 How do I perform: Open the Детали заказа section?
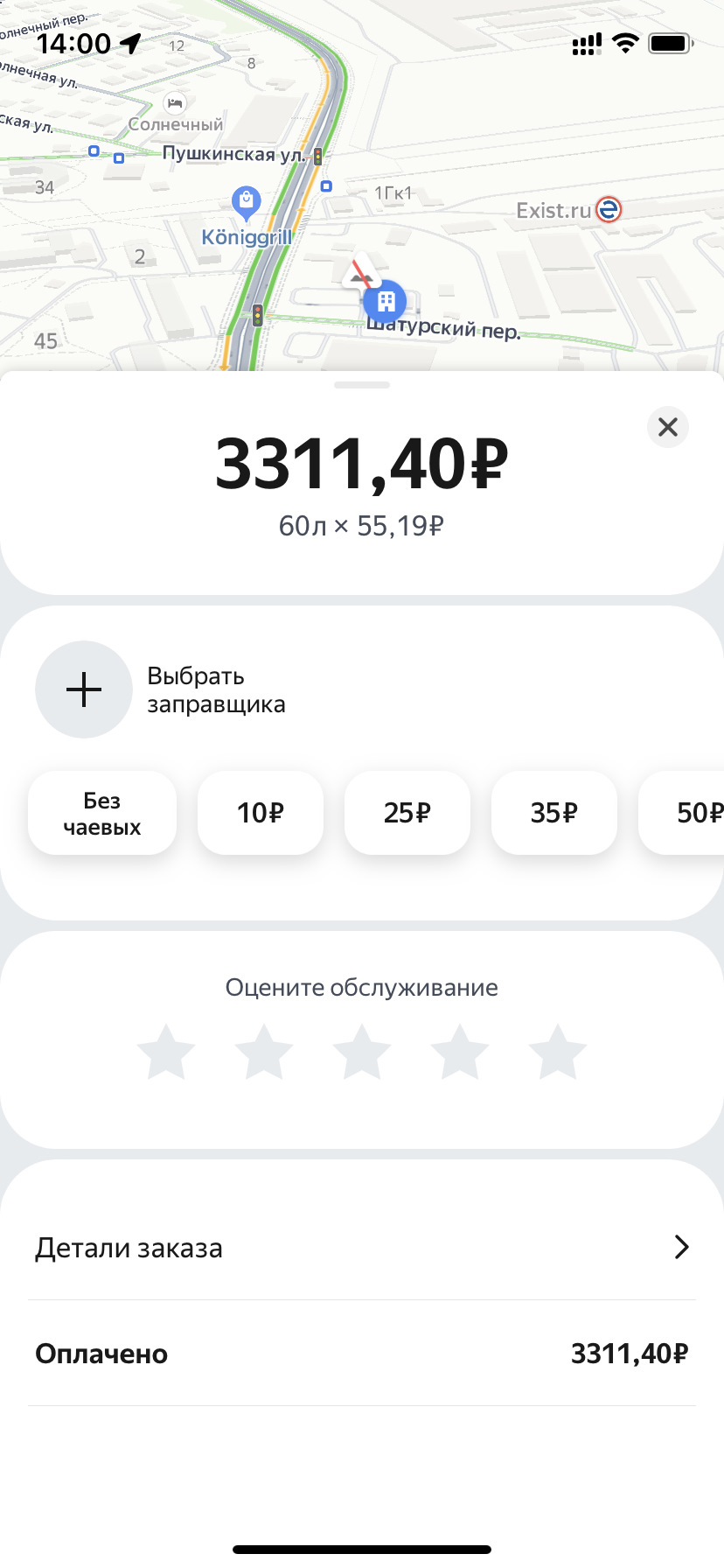pyautogui.click(x=128, y=1247)
